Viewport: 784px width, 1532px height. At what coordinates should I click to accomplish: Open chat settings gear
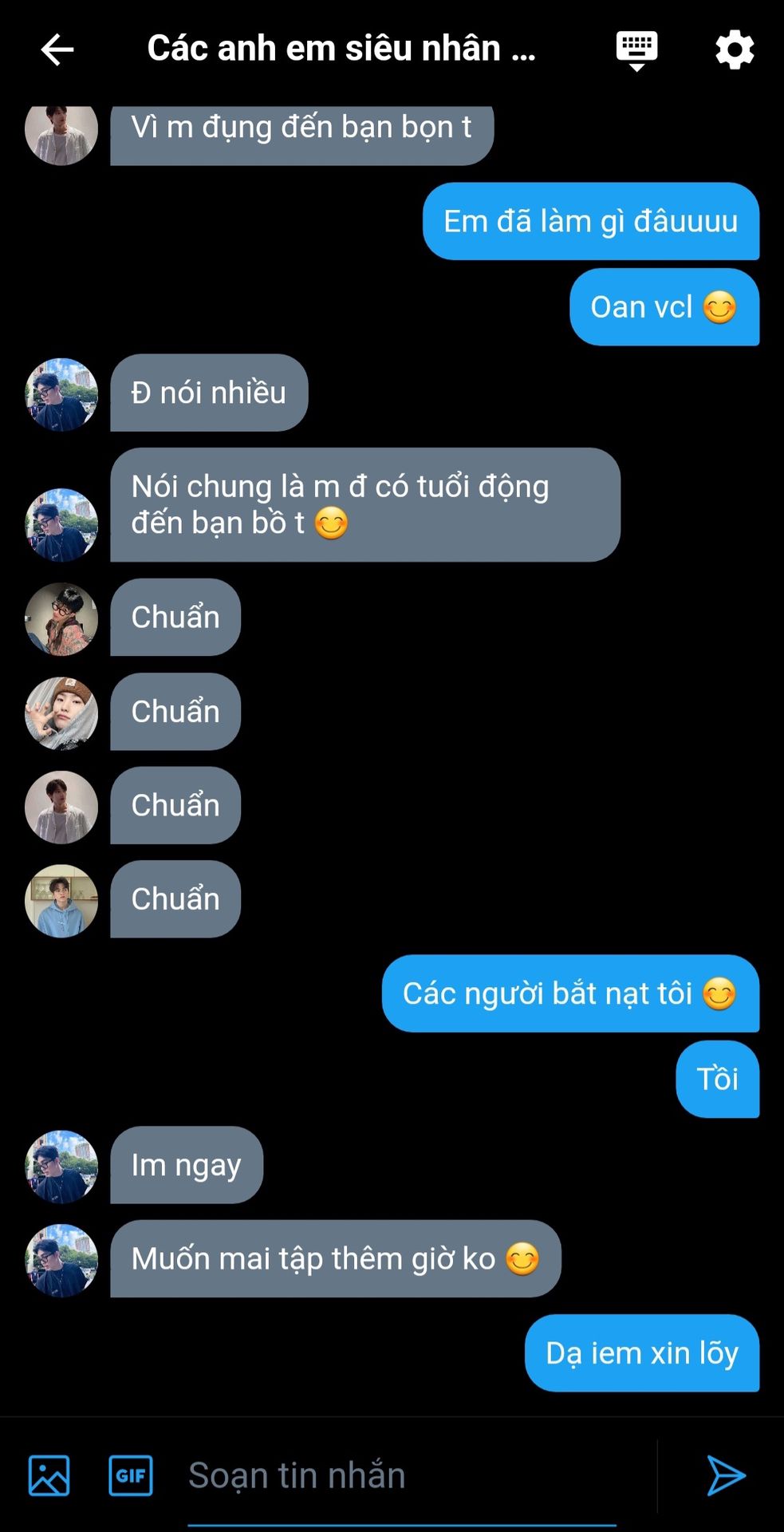coord(735,50)
